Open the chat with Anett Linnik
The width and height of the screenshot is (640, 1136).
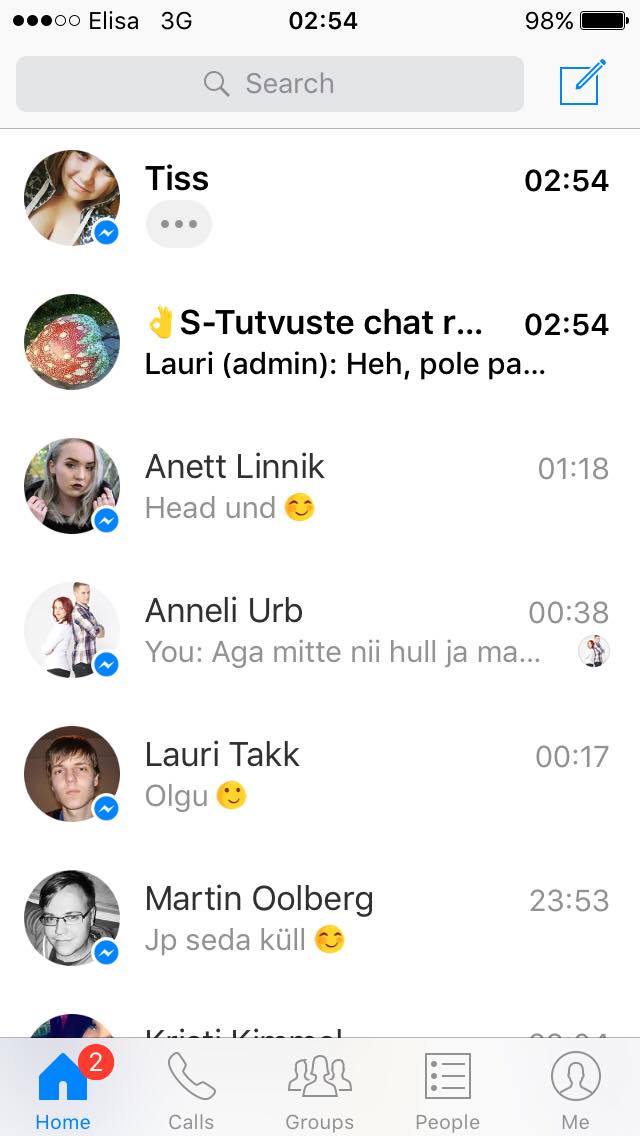(320, 486)
